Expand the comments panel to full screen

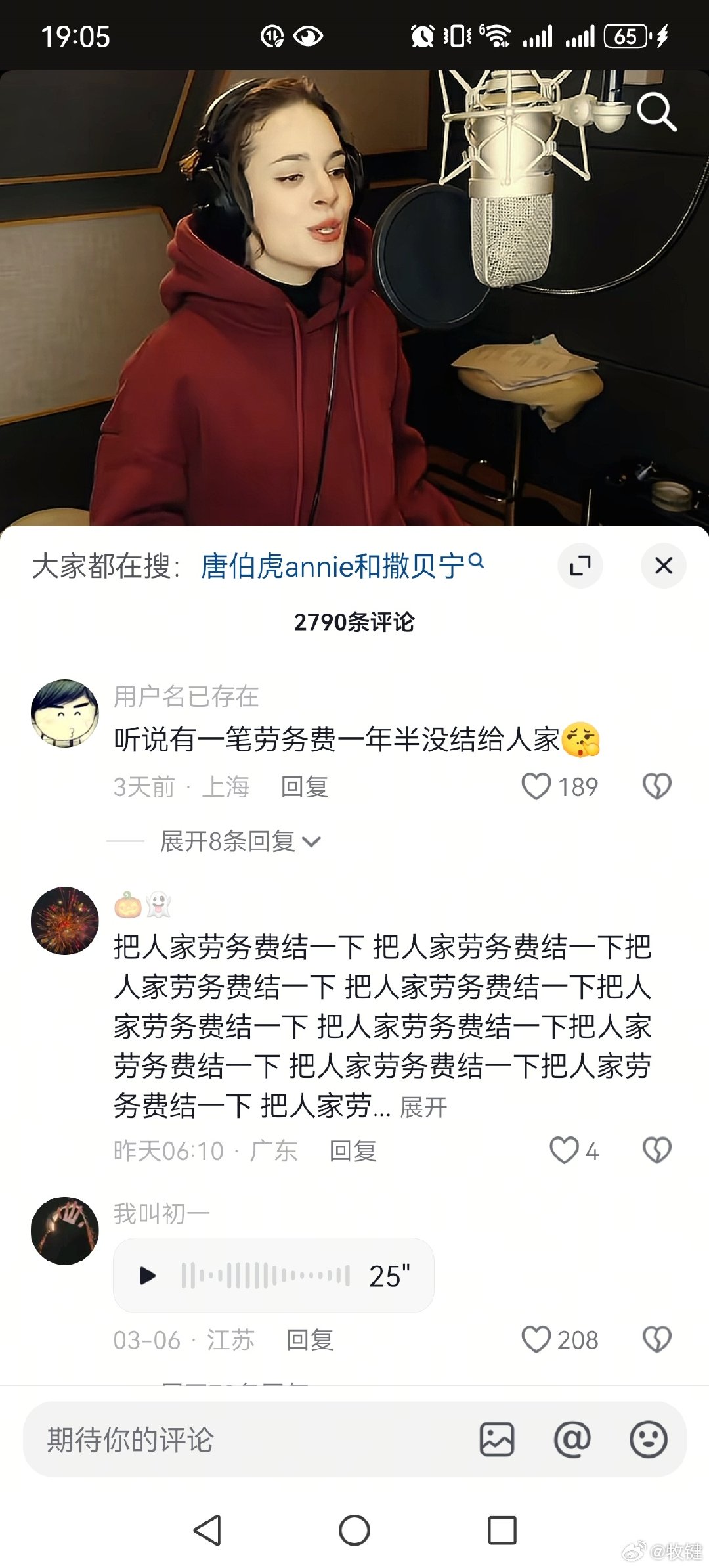[580, 566]
